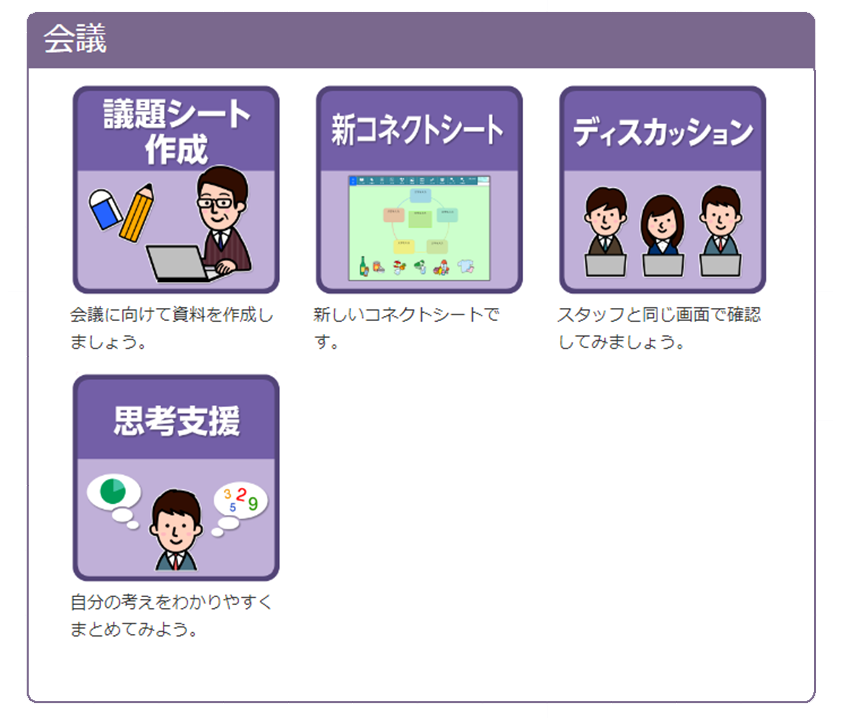Image resolution: width=842 pixels, height=718 pixels.
Task: Launch the 思考支援 tile
Action: point(176,478)
